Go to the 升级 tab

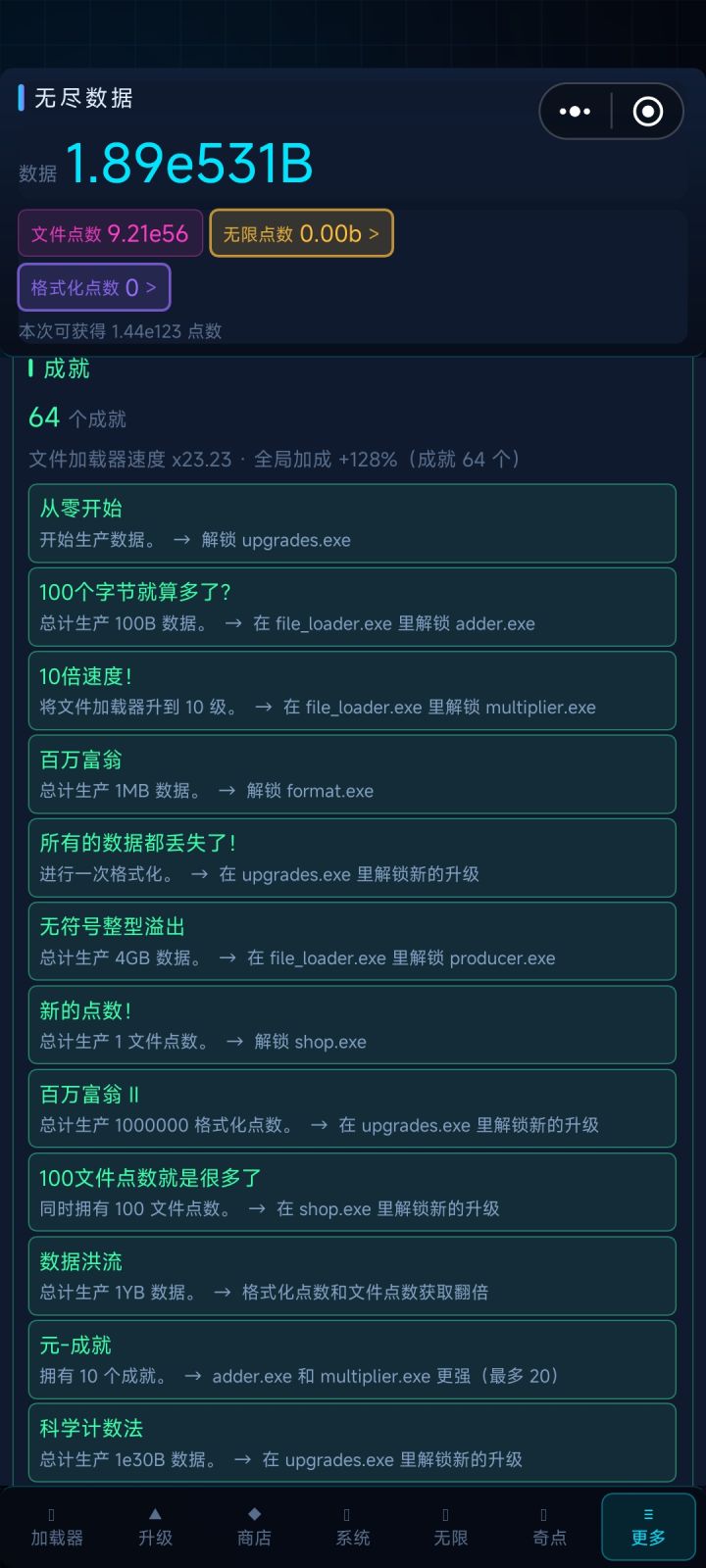coord(155,1527)
